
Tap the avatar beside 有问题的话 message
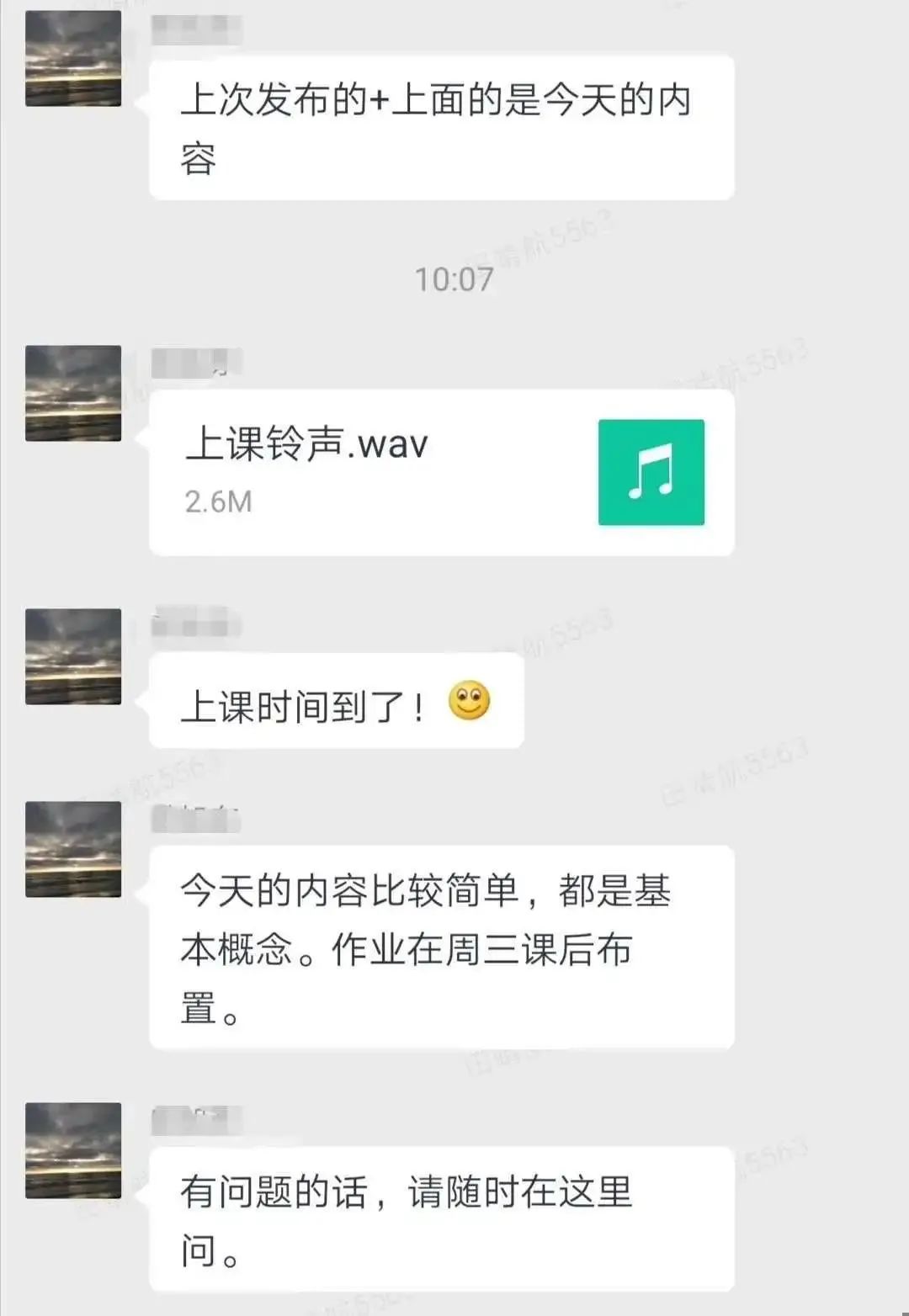click(73, 1150)
